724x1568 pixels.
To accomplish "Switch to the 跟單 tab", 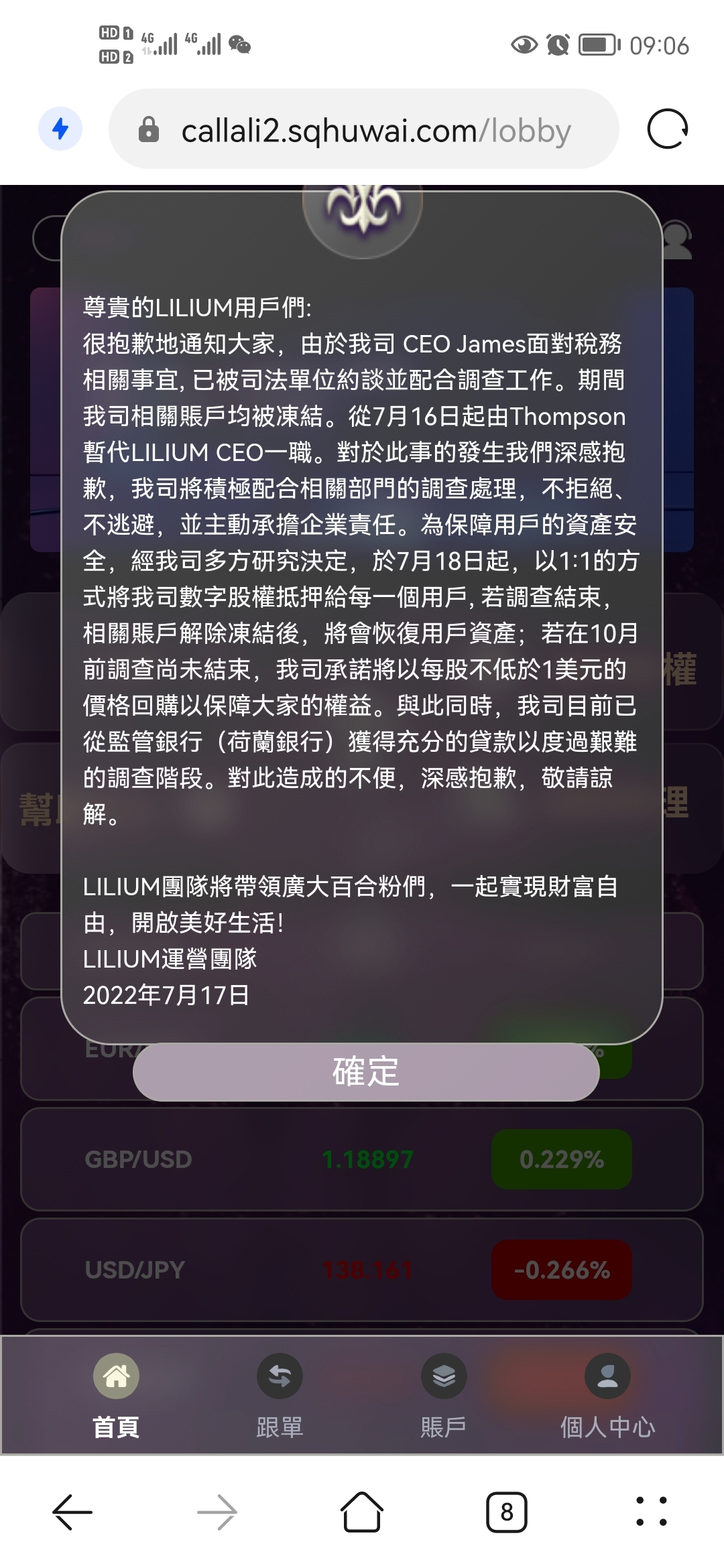I will pos(280,1396).
